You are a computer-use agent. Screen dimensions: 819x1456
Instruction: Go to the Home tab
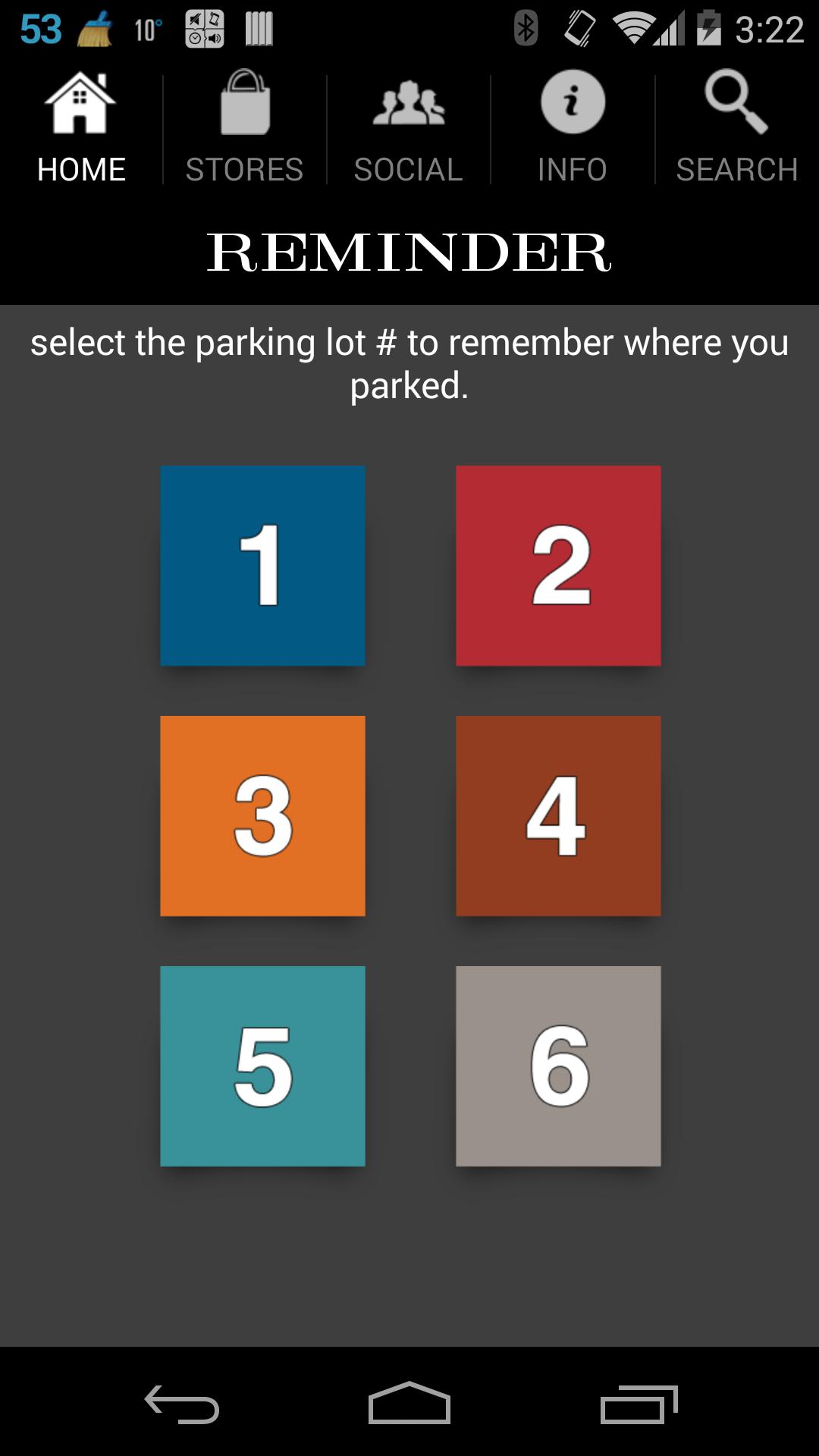(81, 129)
